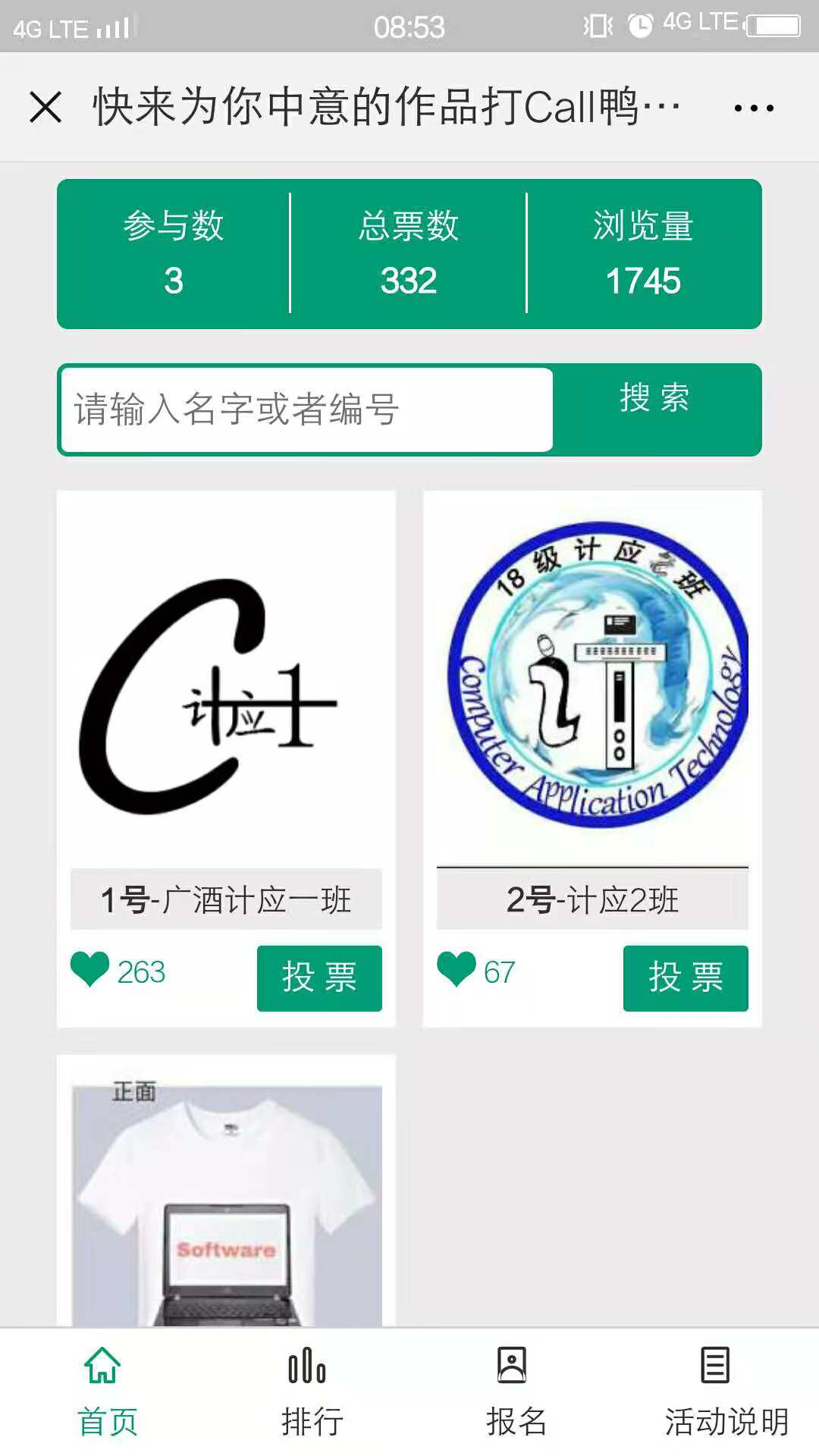Open the 2号-计应2班 logo entry

coord(592,682)
